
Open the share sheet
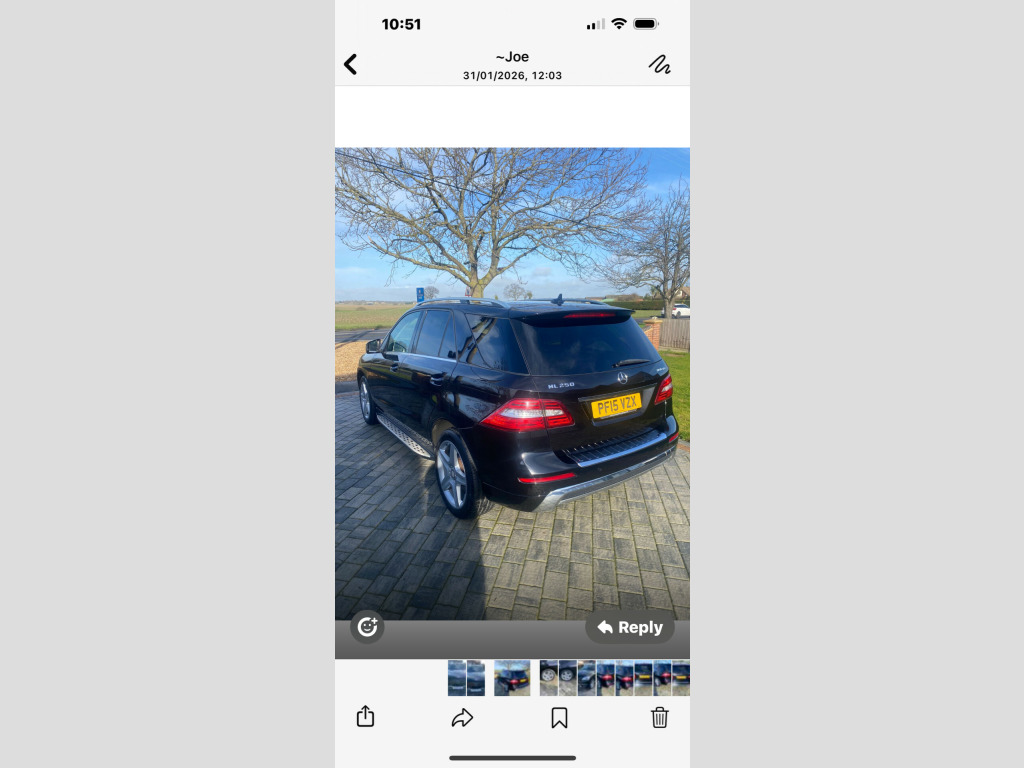[365, 717]
